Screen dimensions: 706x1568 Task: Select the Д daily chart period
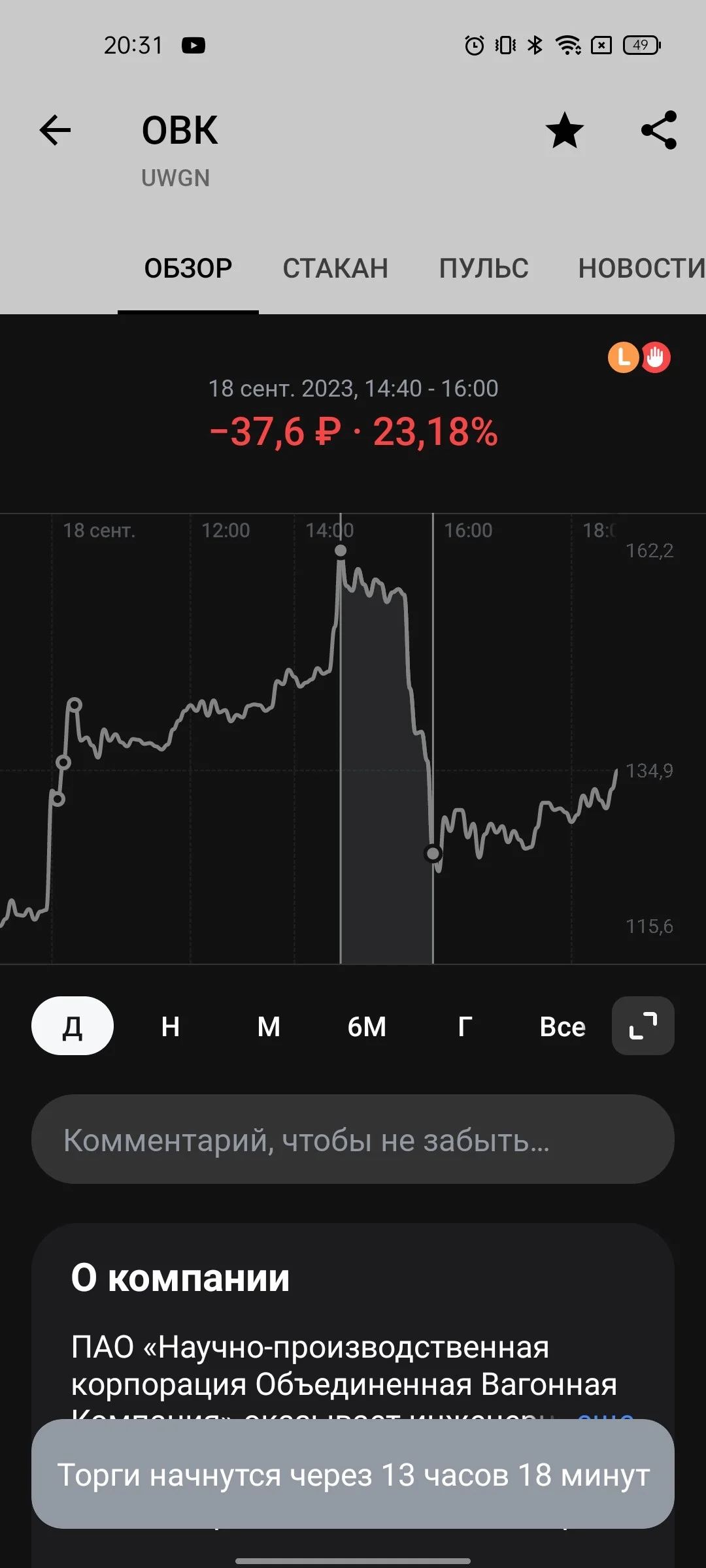tap(73, 1026)
